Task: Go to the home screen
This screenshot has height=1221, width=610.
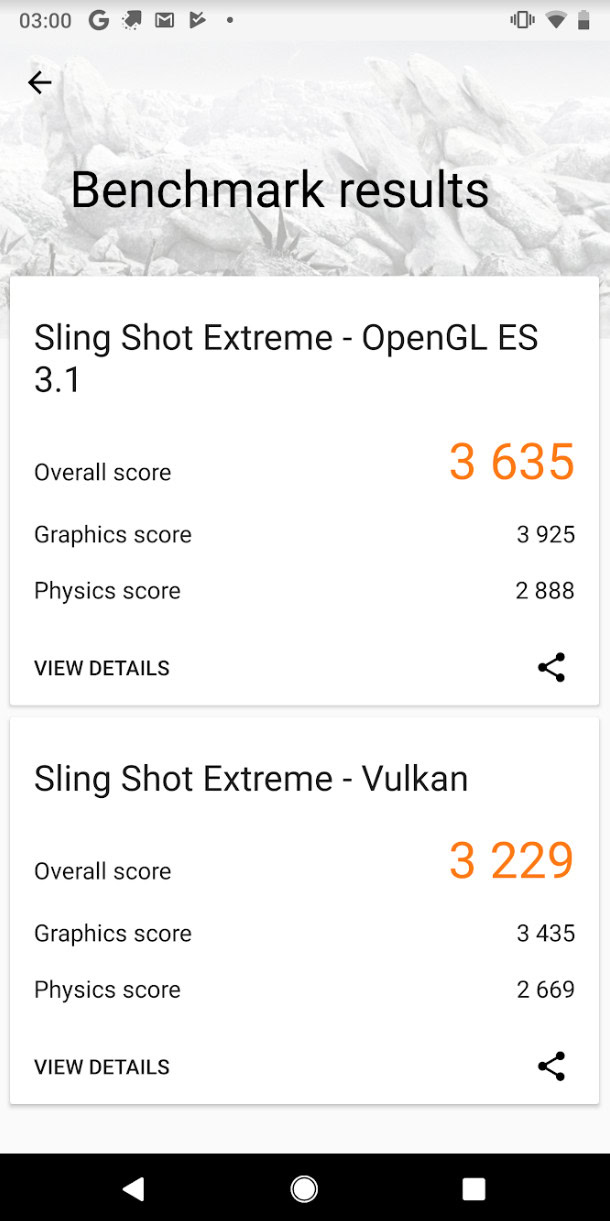Action: [304, 1188]
